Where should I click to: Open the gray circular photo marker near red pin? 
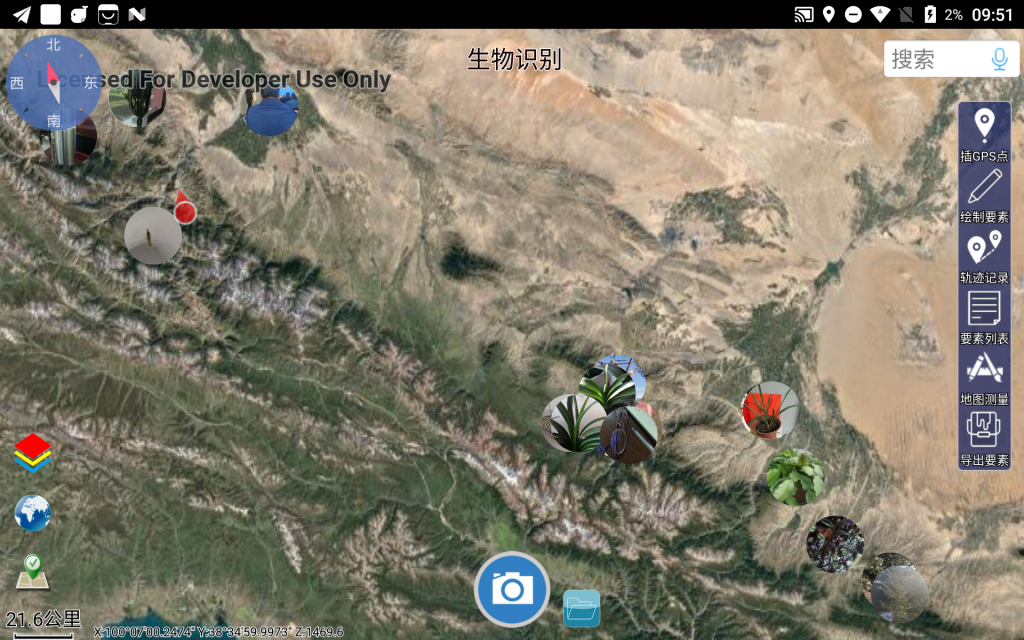click(153, 236)
